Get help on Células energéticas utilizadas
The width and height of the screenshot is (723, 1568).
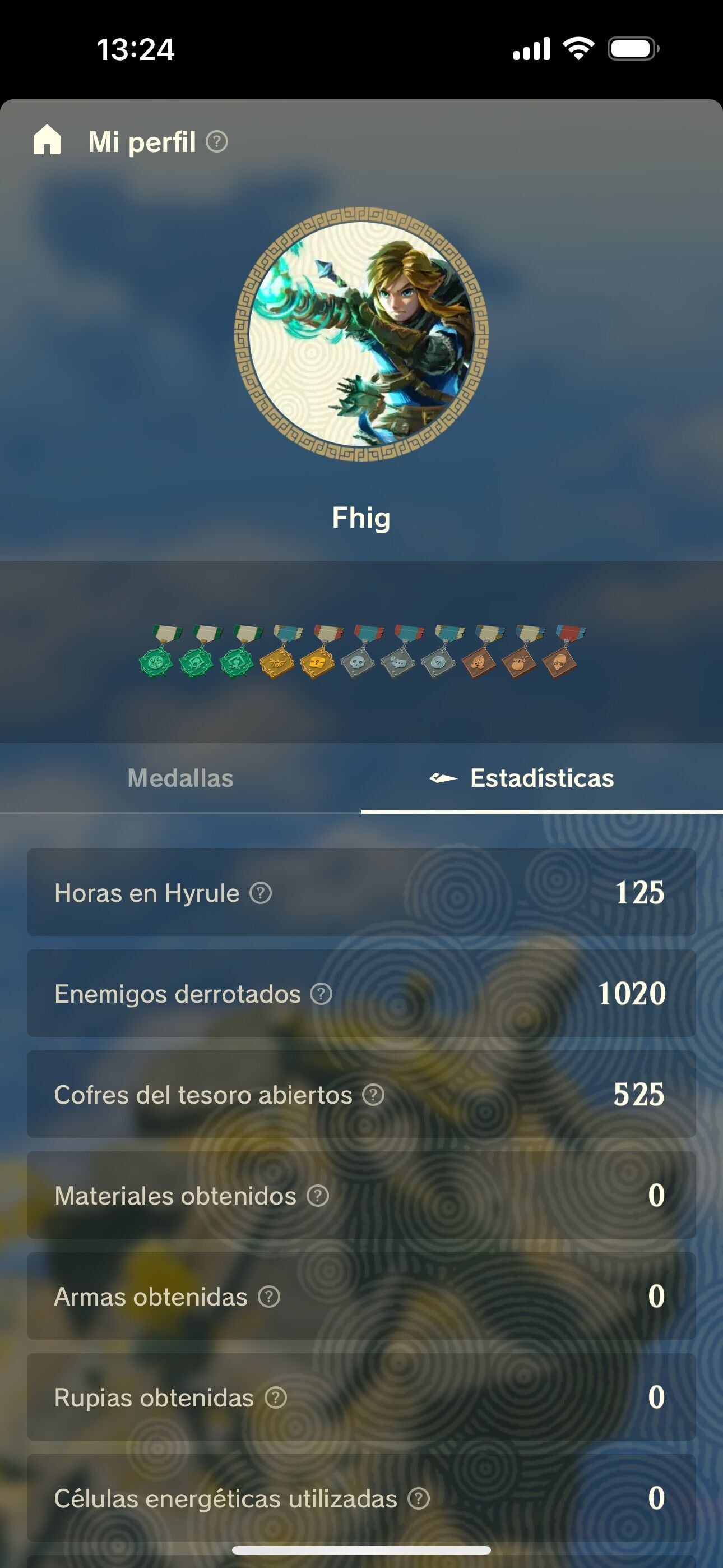click(x=418, y=1498)
